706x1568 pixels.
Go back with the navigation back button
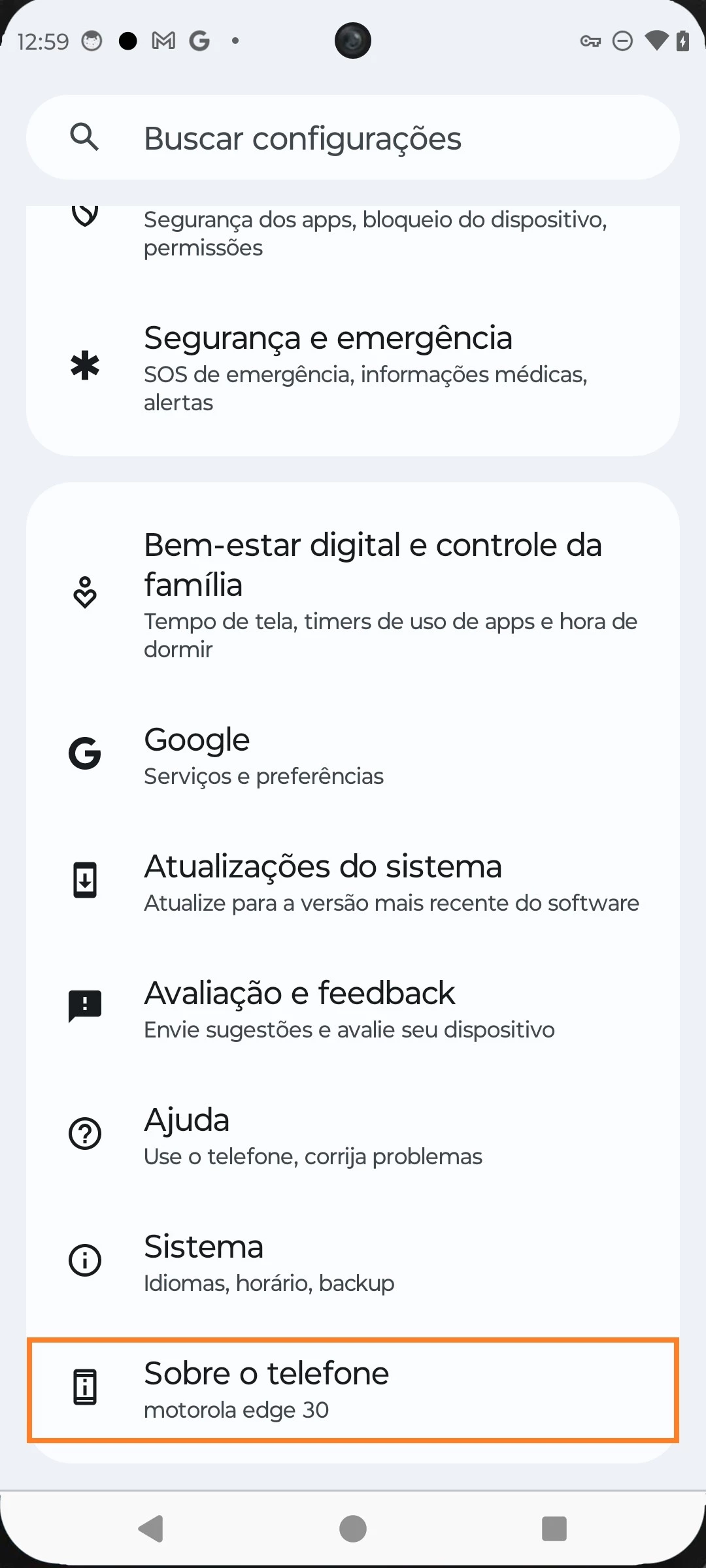point(151,1529)
